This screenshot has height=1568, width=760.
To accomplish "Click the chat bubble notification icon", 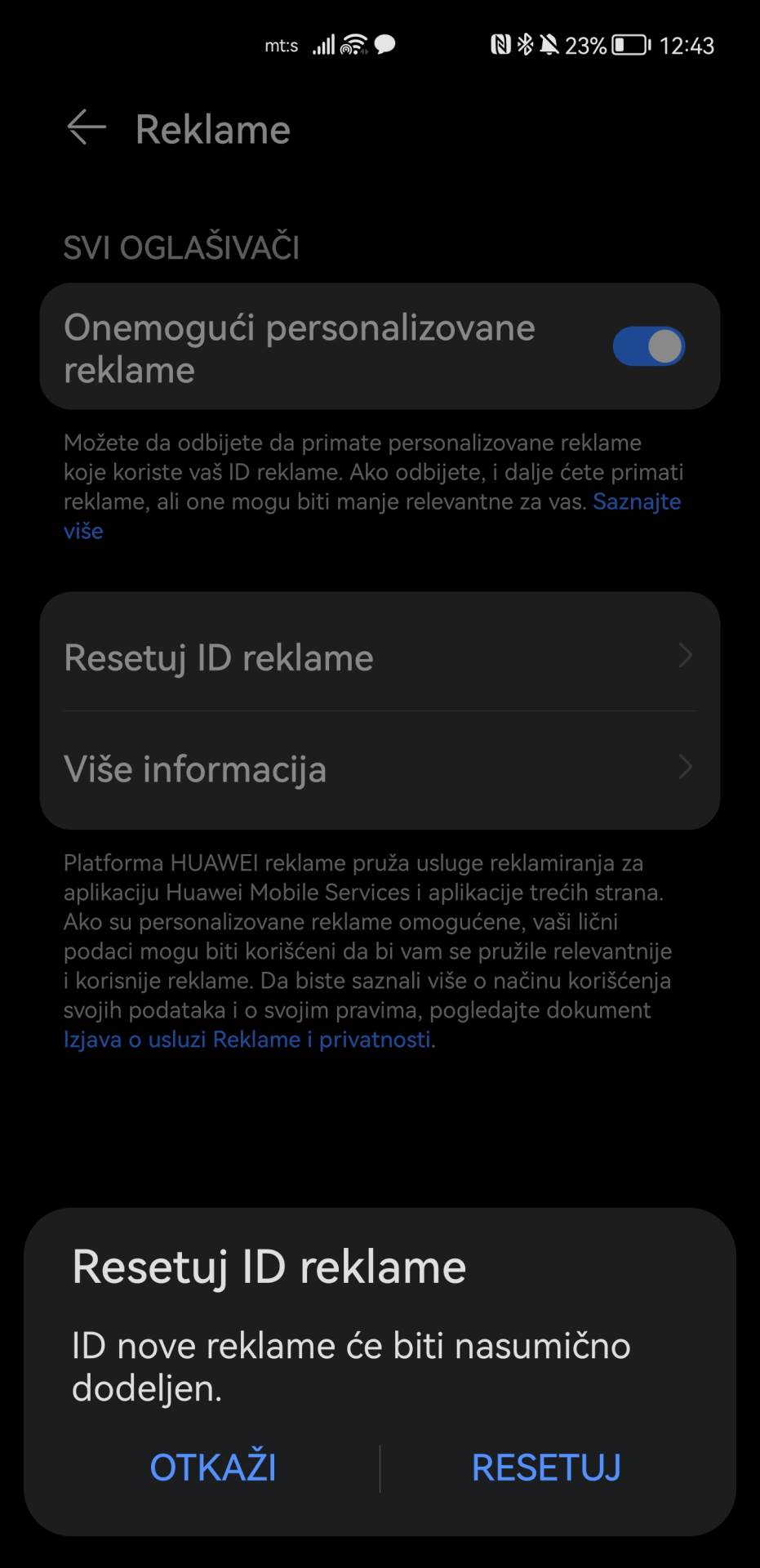I will (x=384, y=47).
